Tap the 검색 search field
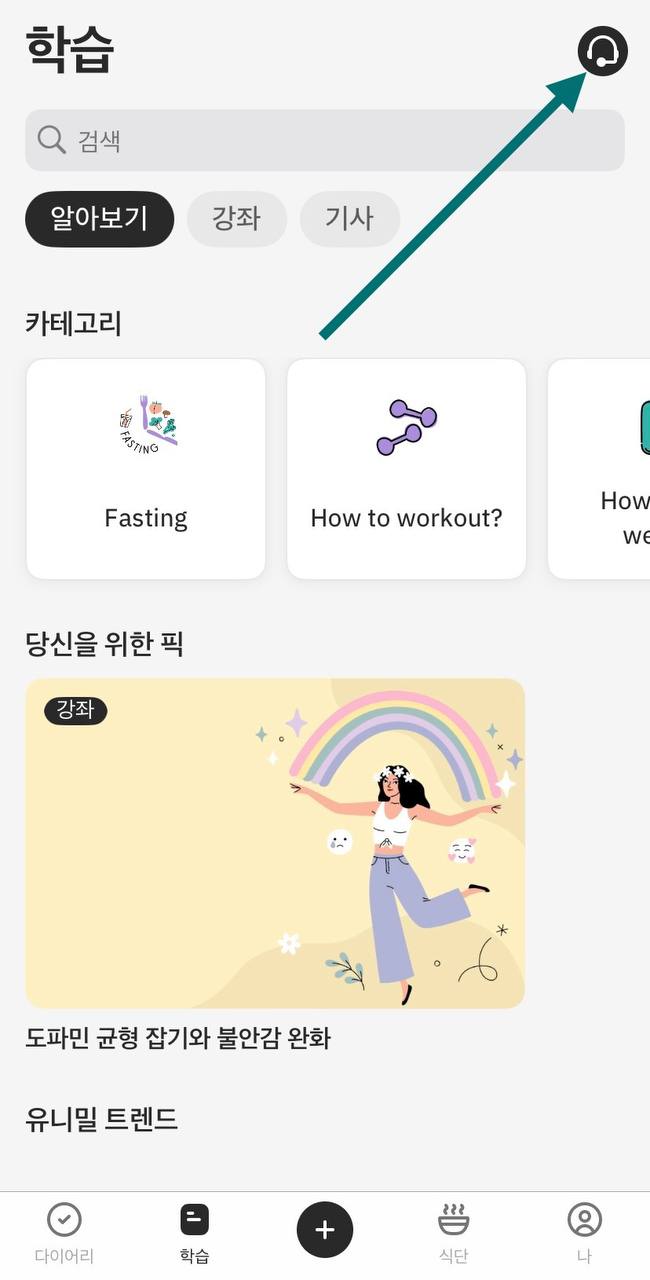 tap(324, 140)
